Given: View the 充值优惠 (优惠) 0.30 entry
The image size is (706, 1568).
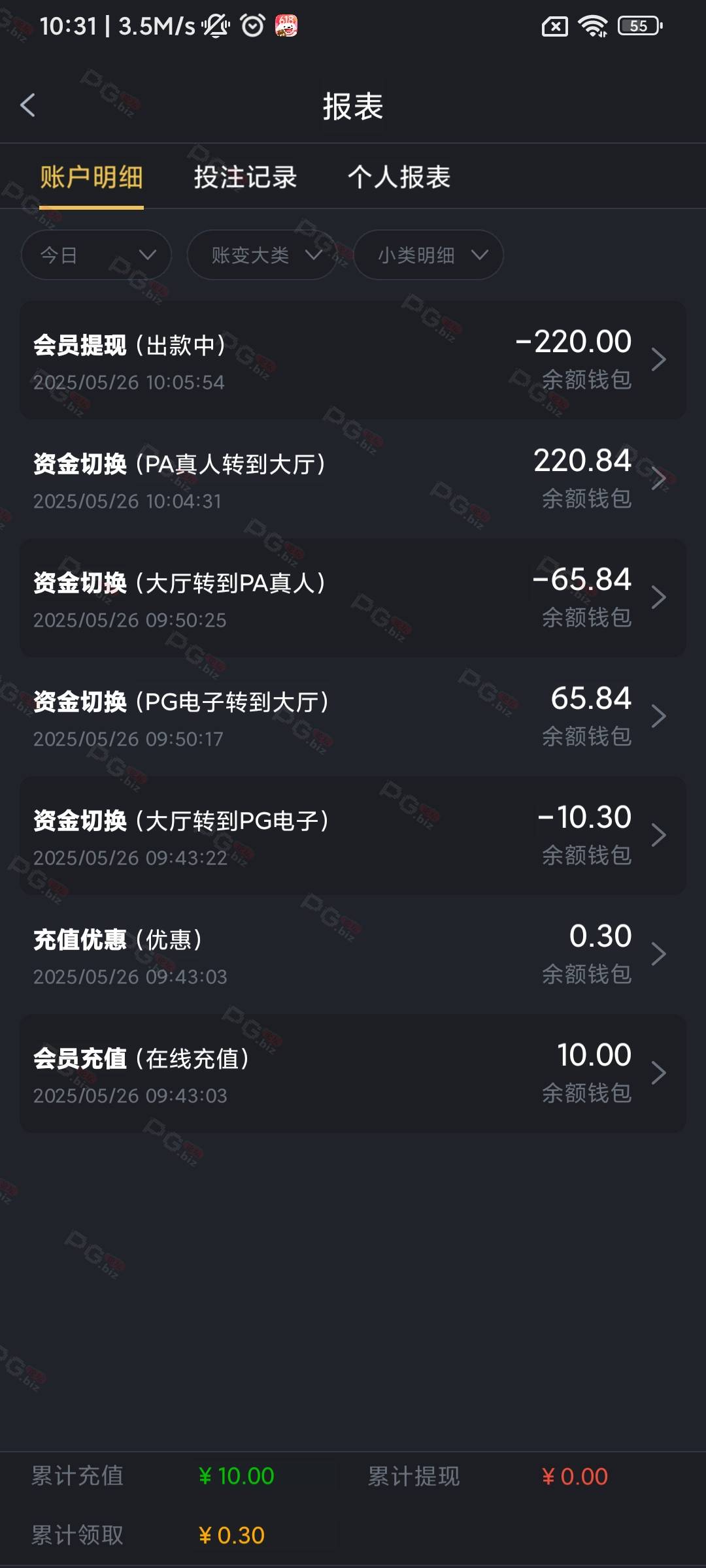Looking at the screenshot, I should click(353, 955).
